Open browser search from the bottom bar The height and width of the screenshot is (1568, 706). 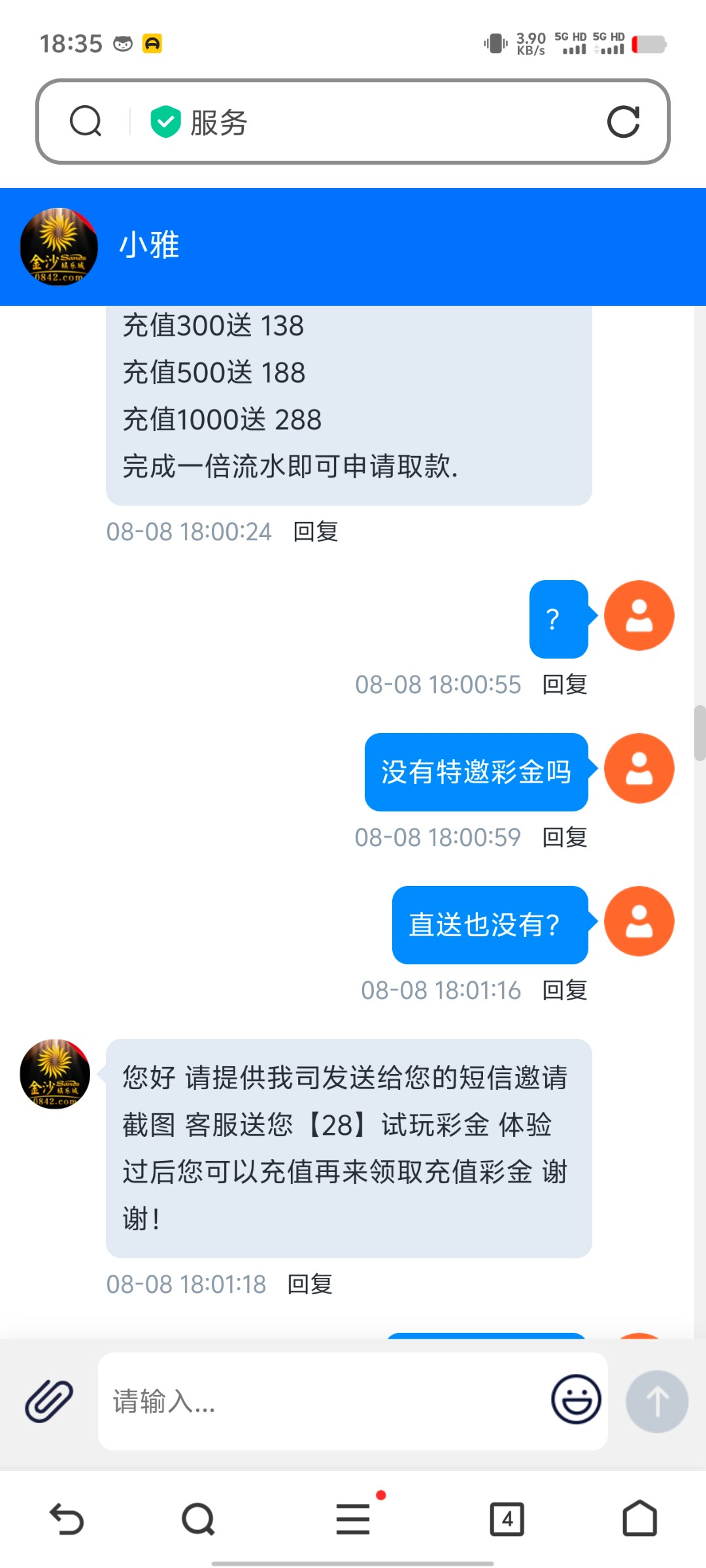tap(198, 1519)
